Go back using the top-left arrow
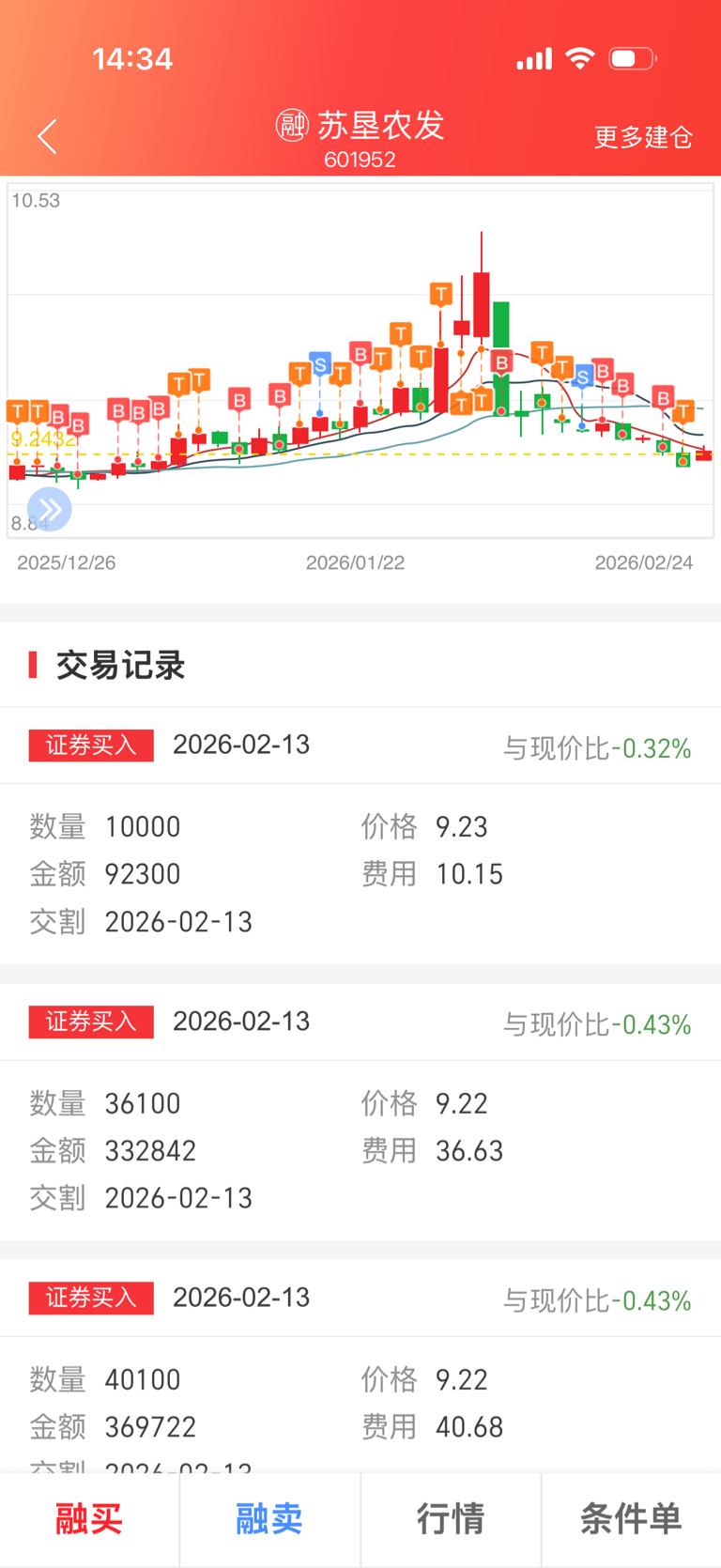 click(48, 137)
